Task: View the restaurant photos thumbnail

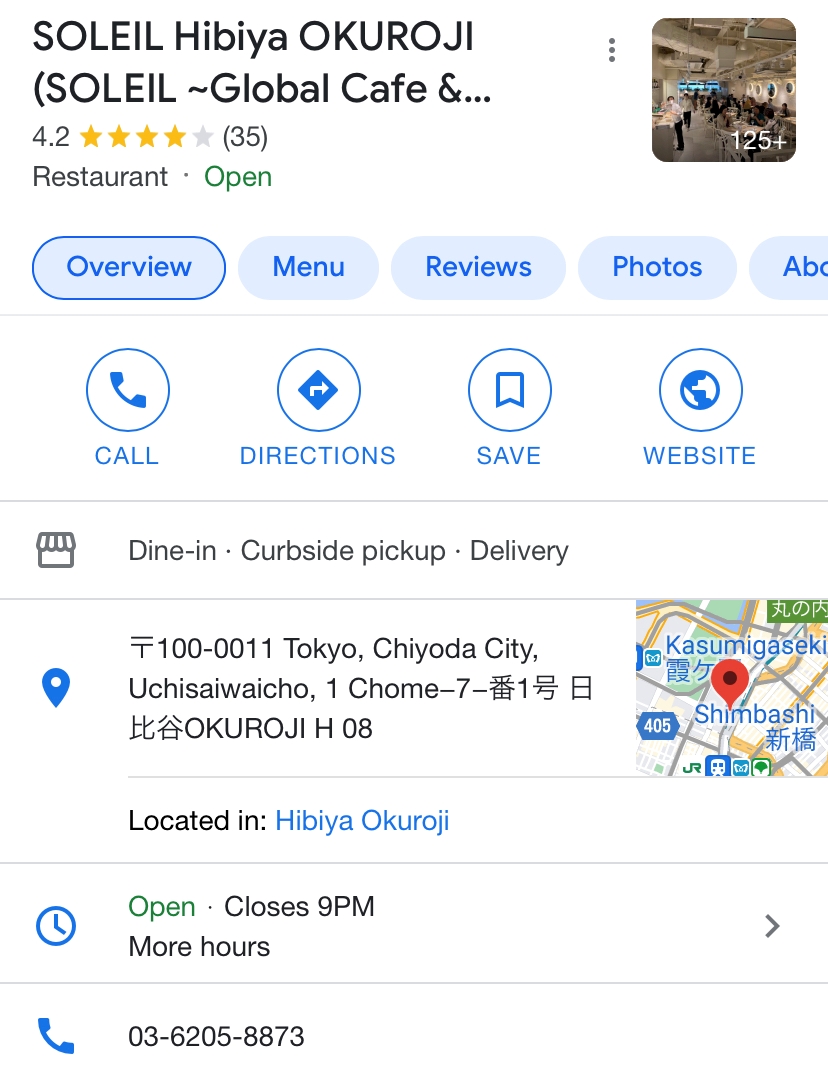Action: click(723, 90)
